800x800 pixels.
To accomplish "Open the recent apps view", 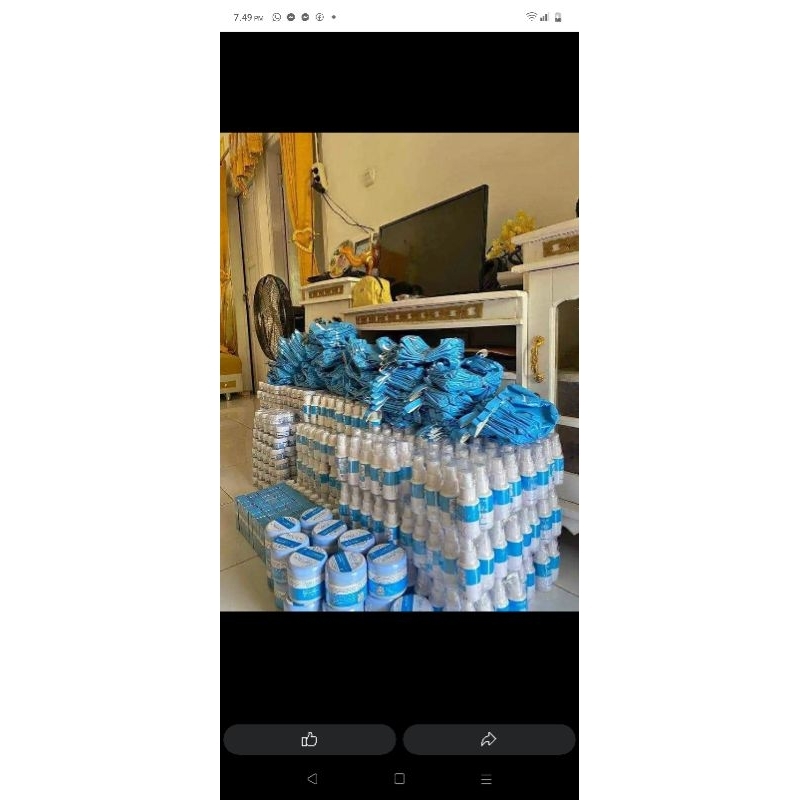I will (486, 779).
